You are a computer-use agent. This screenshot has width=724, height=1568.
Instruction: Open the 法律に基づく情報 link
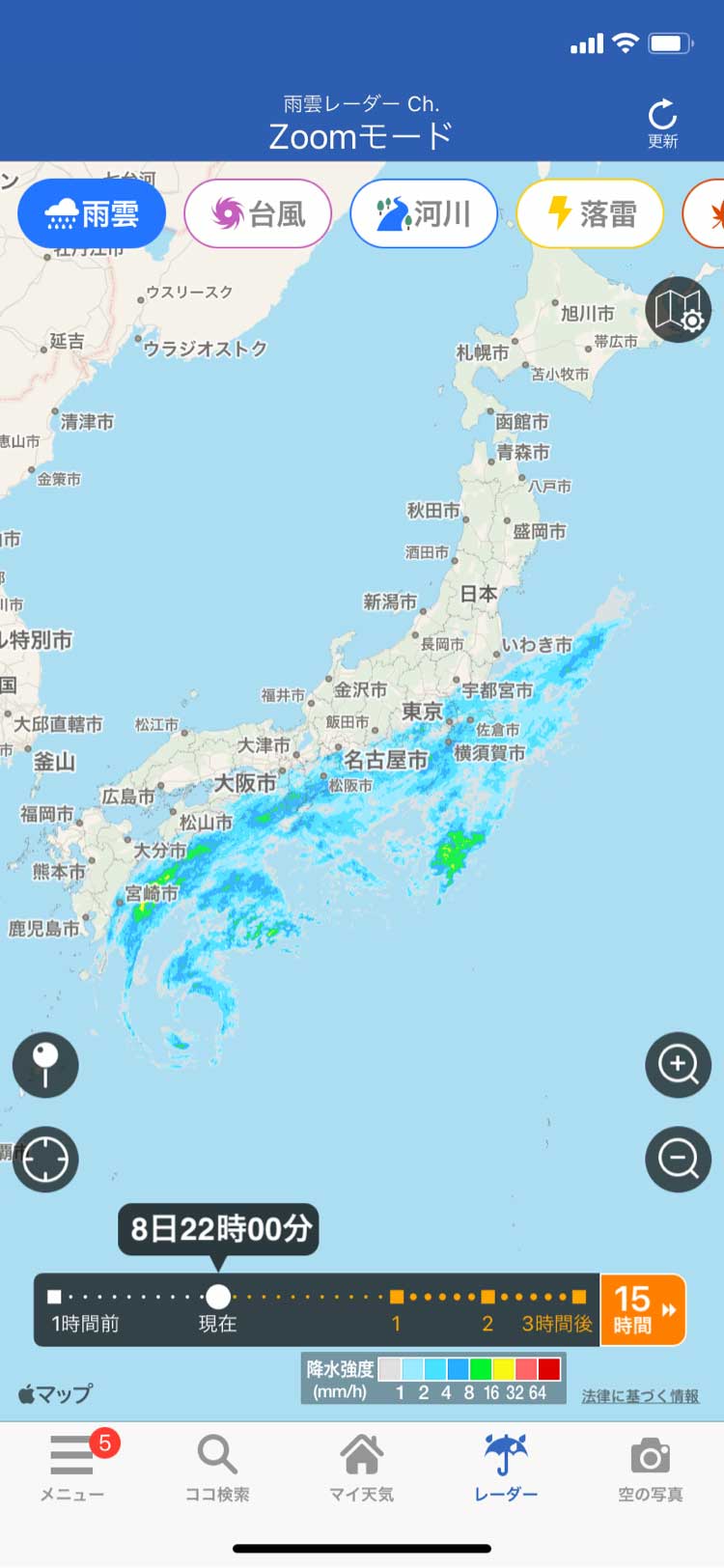tap(640, 1396)
